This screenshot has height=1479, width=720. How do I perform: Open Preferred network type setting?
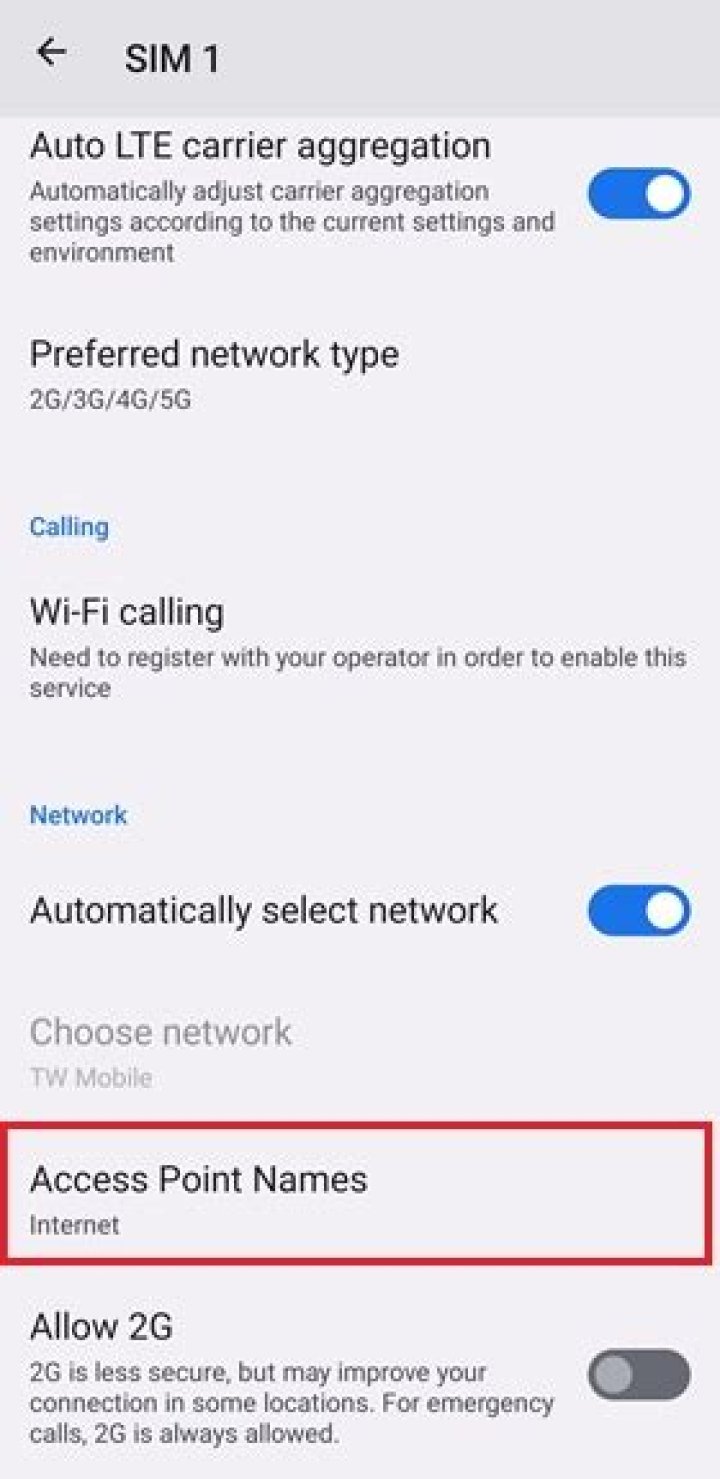coord(214,372)
